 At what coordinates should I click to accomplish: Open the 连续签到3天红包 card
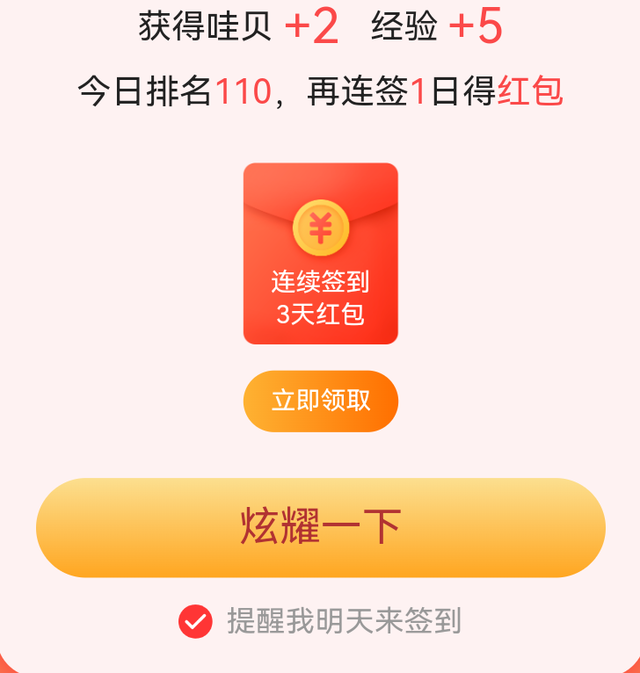tap(320, 253)
